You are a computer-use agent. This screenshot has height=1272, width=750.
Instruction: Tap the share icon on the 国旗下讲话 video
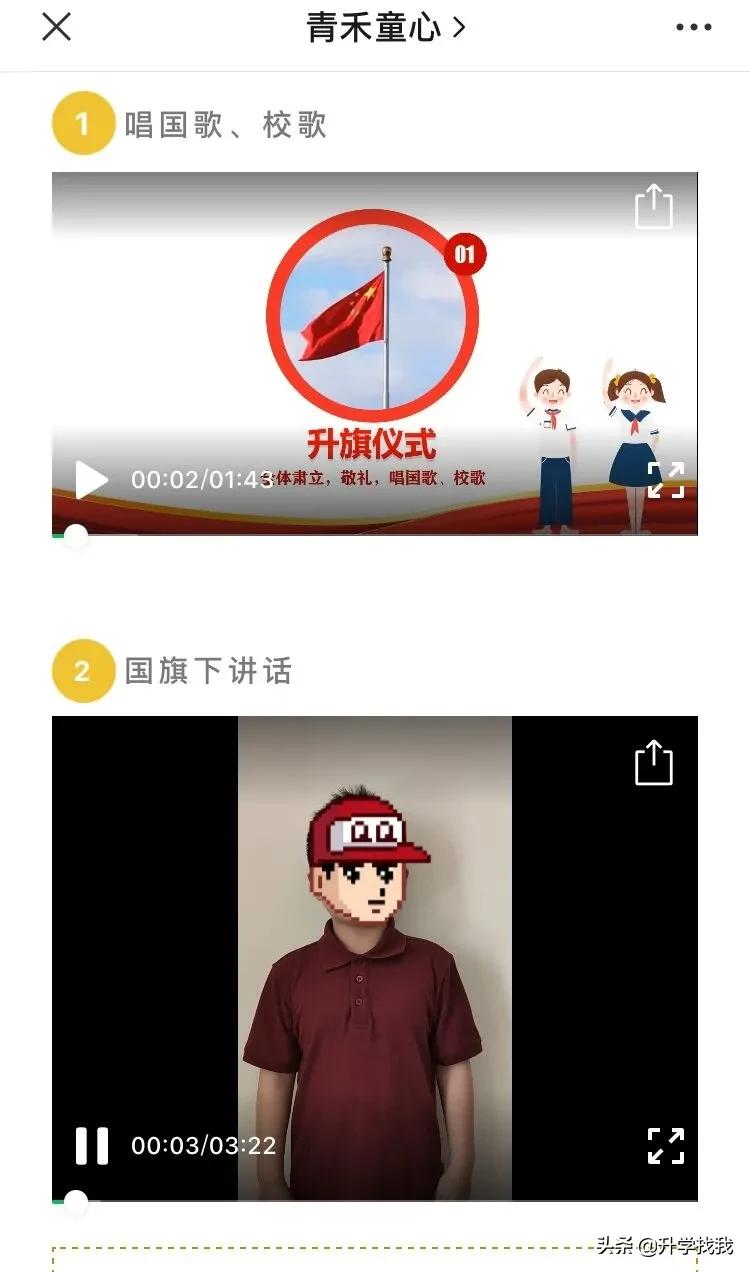[x=655, y=763]
